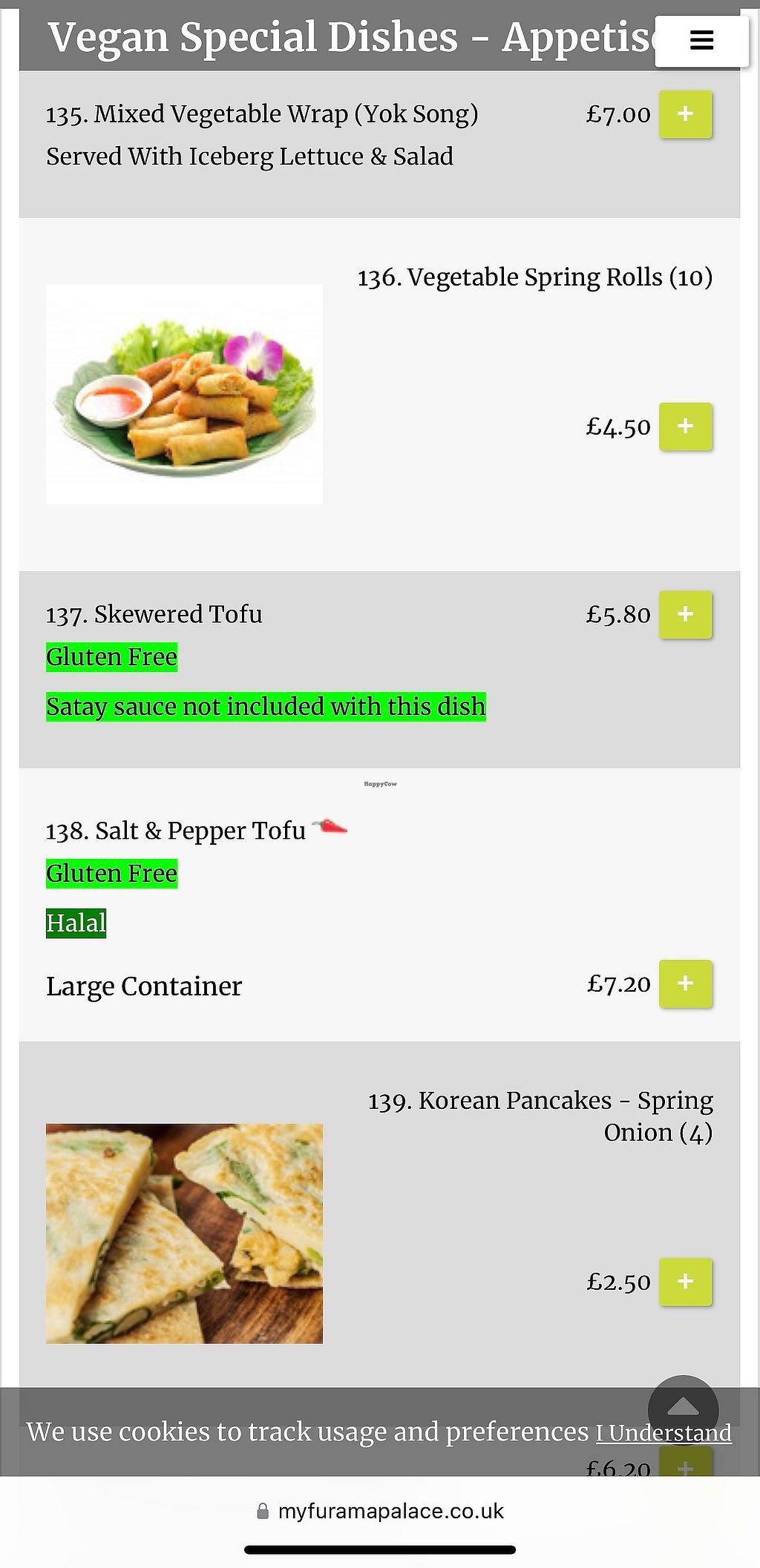The width and height of the screenshot is (760, 1568).
Task: Open the Vegetable Spring Rolls photo
Action: pos(184,394)
